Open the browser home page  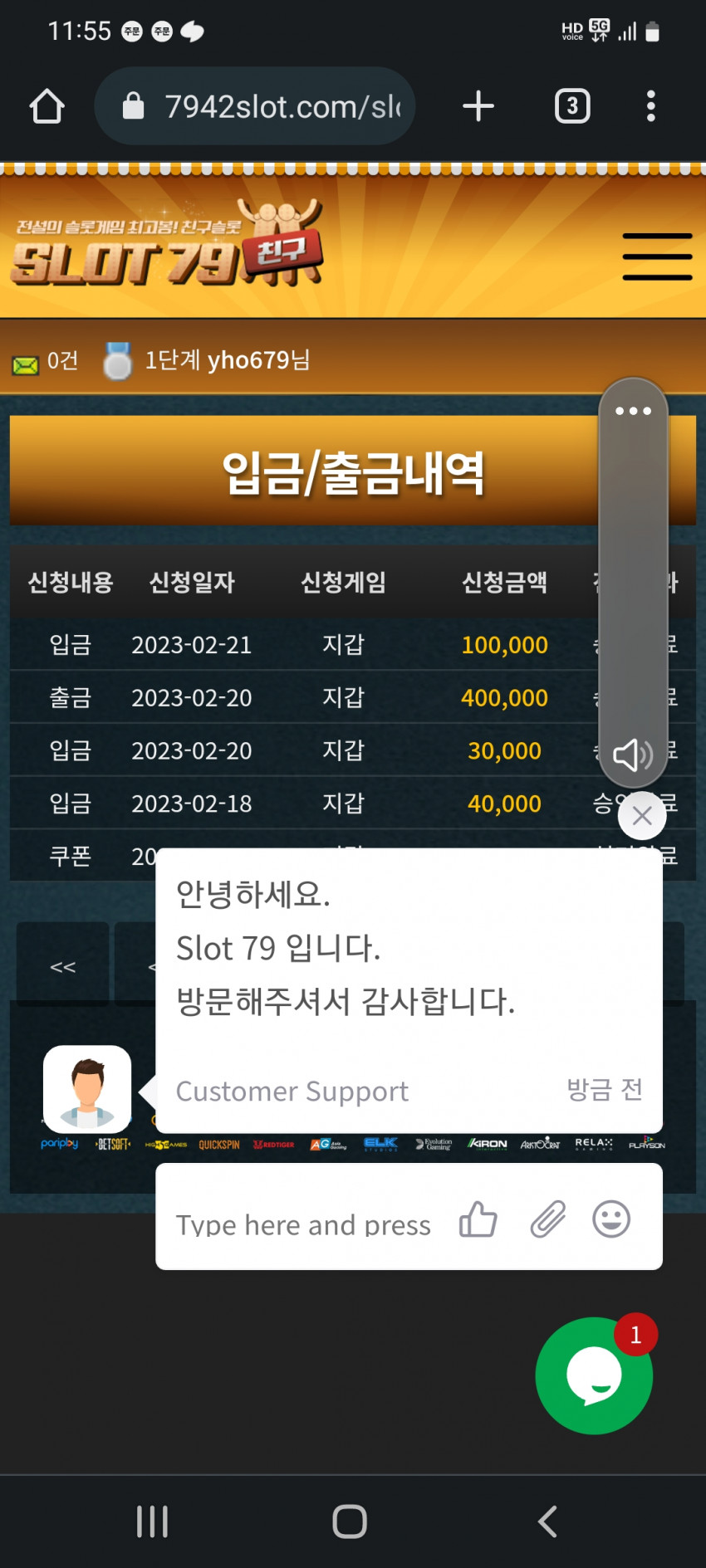pos(47,106)
